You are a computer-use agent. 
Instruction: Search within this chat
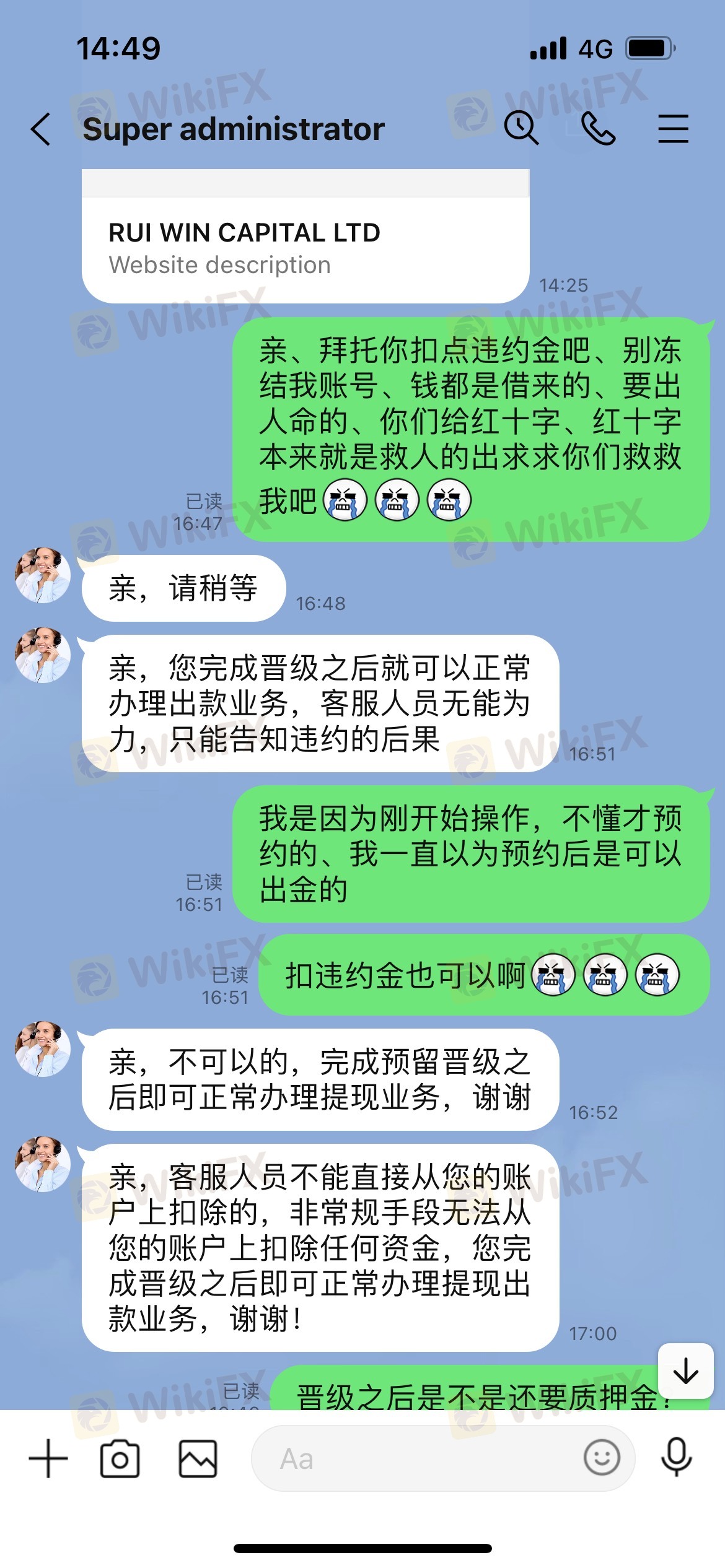(x=521, y=128)
